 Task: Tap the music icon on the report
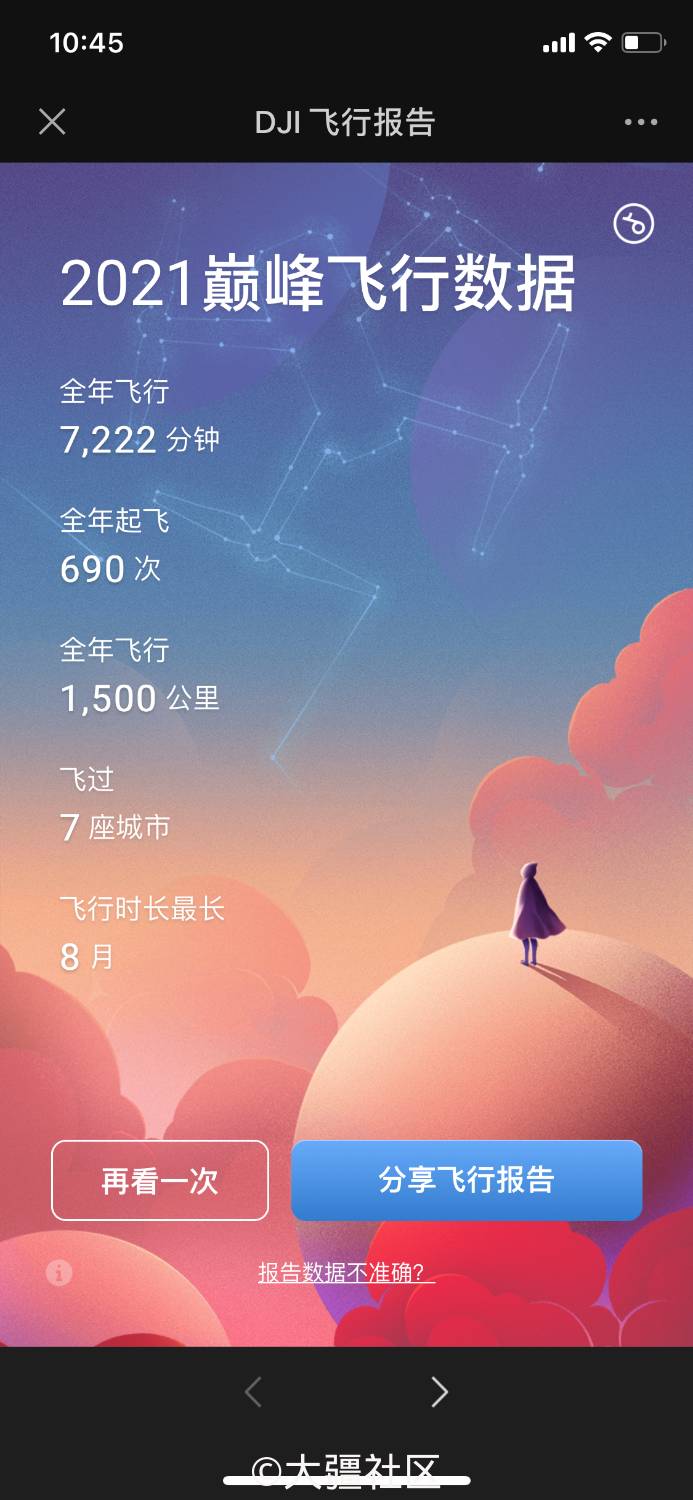(633, 223)
